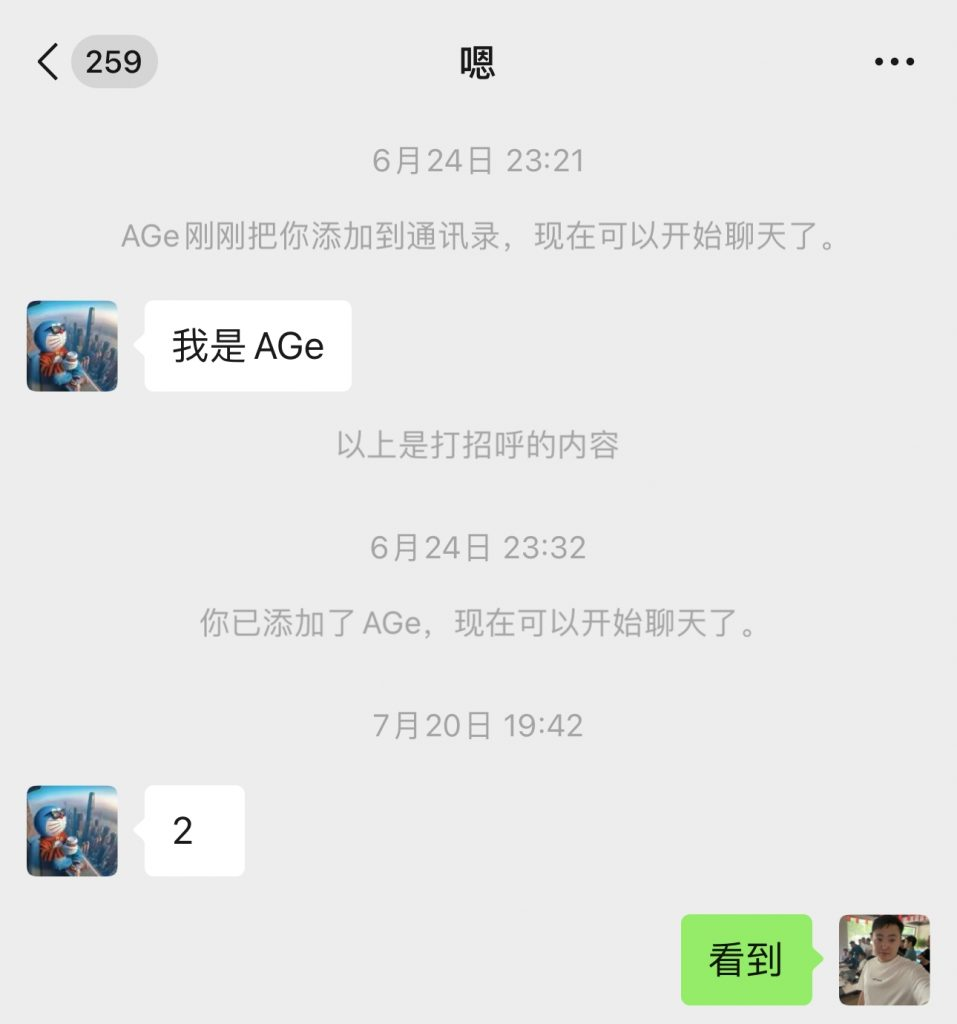Tap the unread count badge showing 259
957x1024 pixels.
click(x=114, y=60)
